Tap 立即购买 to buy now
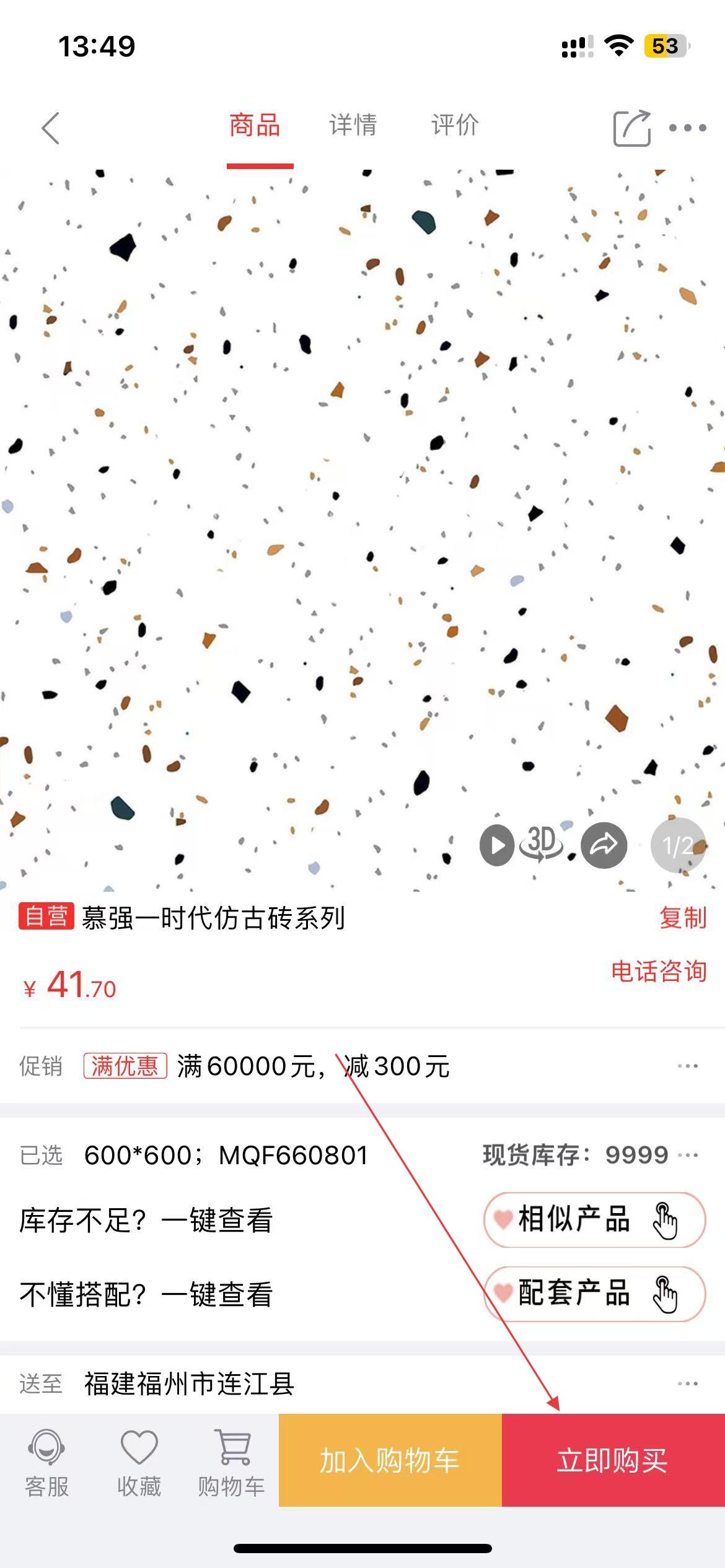The image size is (725, 1568). coord(613,1460)
